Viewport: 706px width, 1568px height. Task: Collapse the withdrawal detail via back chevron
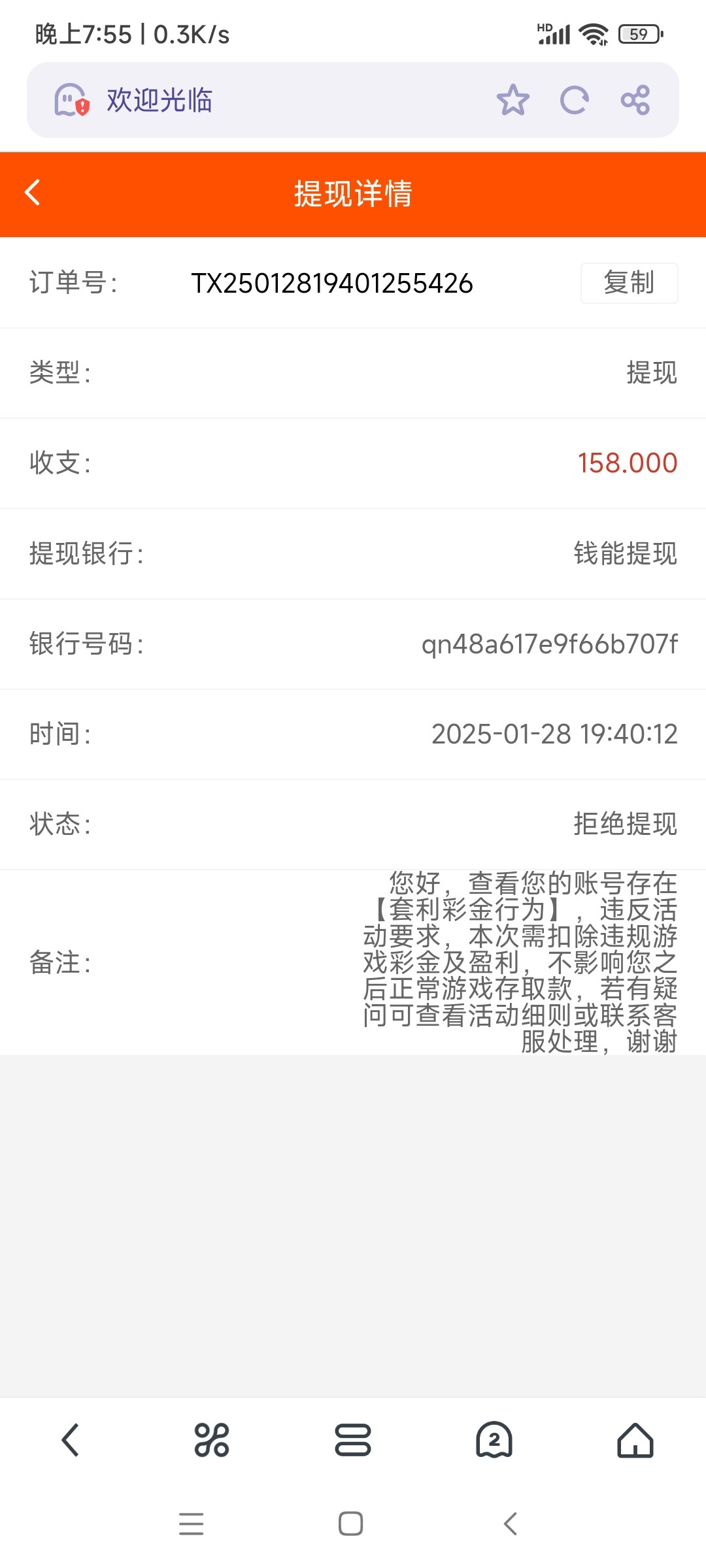click(x=71, y=1440)
